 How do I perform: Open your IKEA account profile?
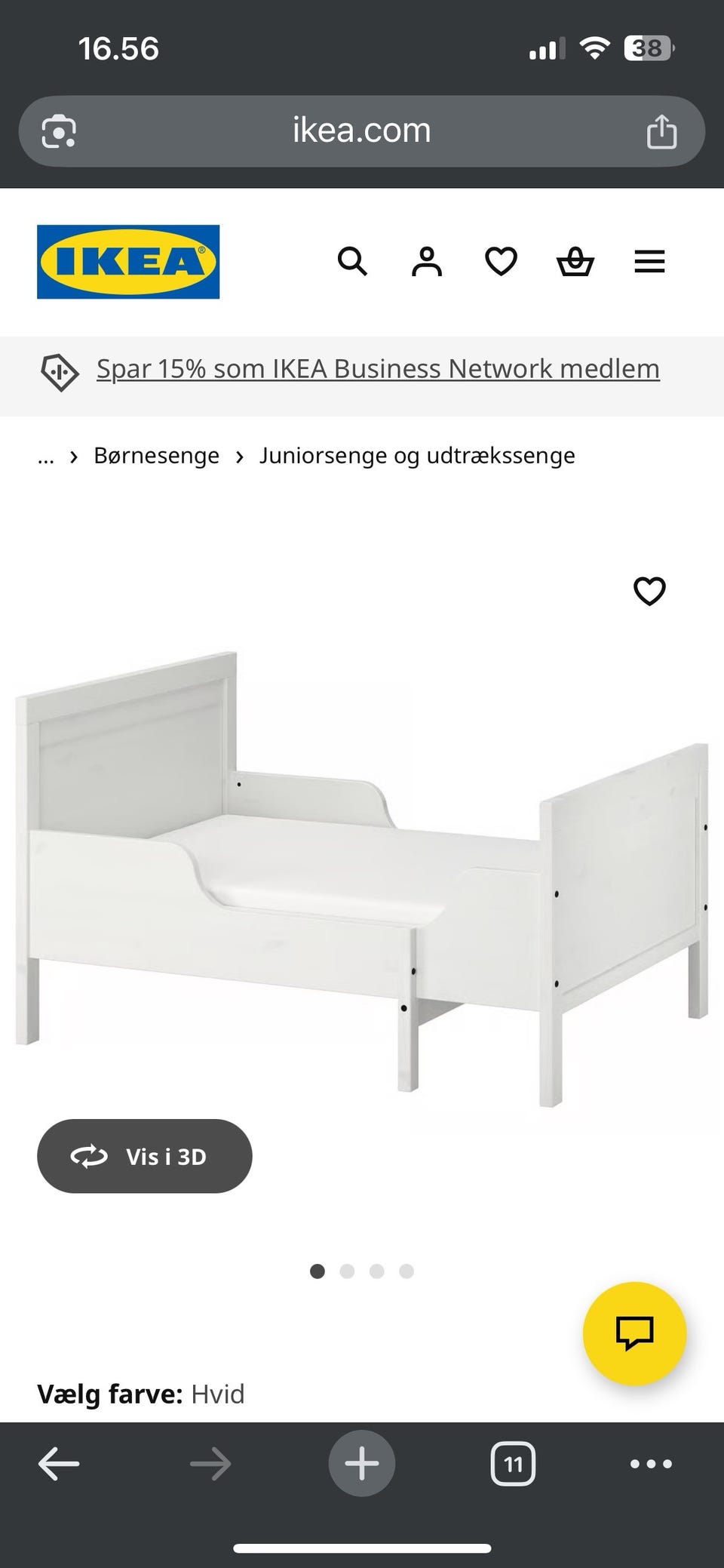(426, 261)
